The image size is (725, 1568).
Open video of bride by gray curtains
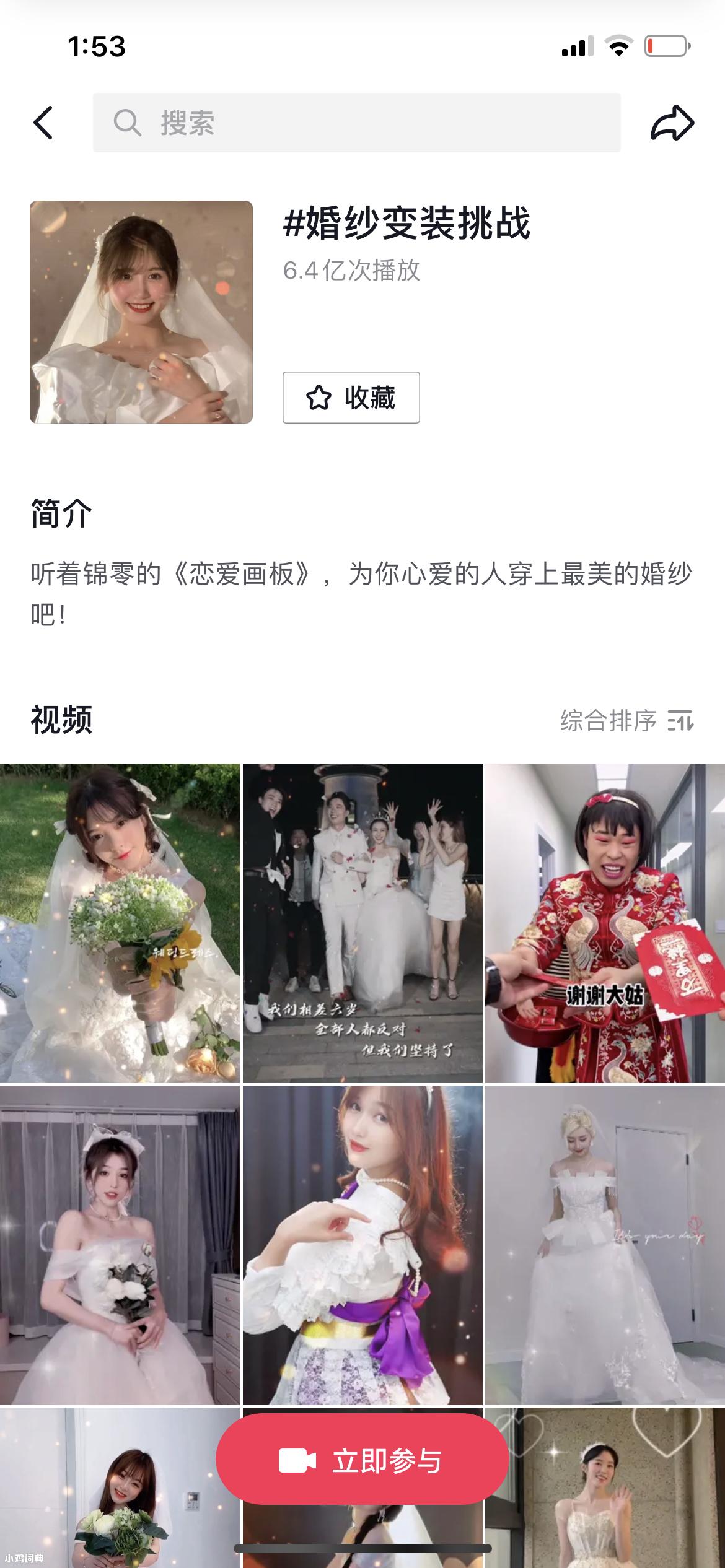click(120, 1245)
